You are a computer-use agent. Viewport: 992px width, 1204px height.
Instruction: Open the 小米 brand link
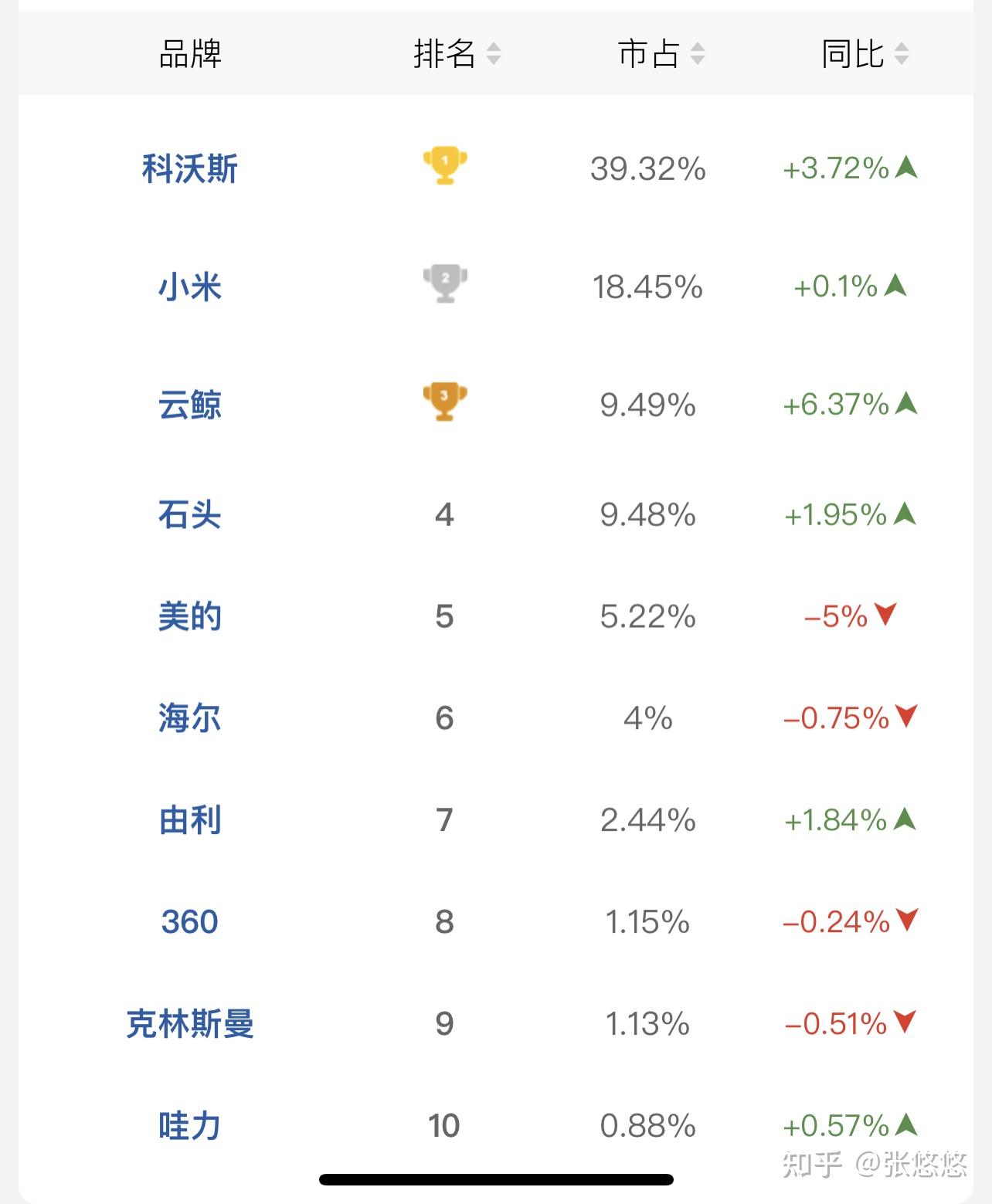click(x=190, y=287)
